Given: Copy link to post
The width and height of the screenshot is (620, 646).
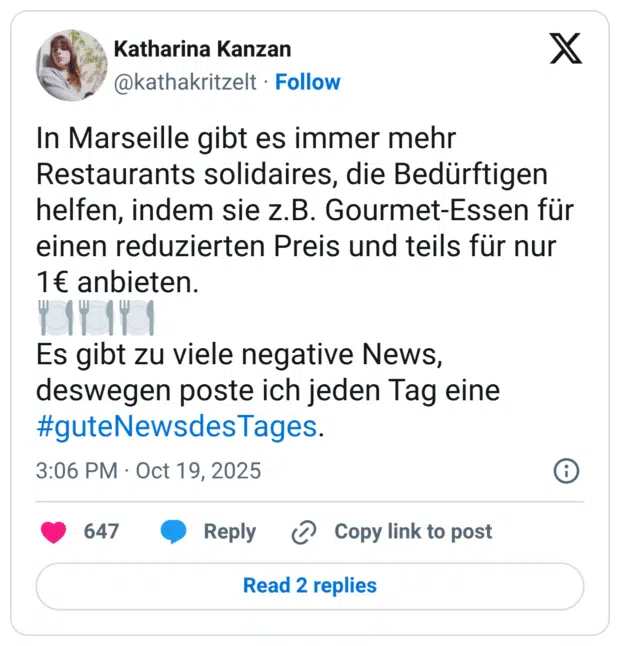Looking at the screenshot, I should [391, 532].
